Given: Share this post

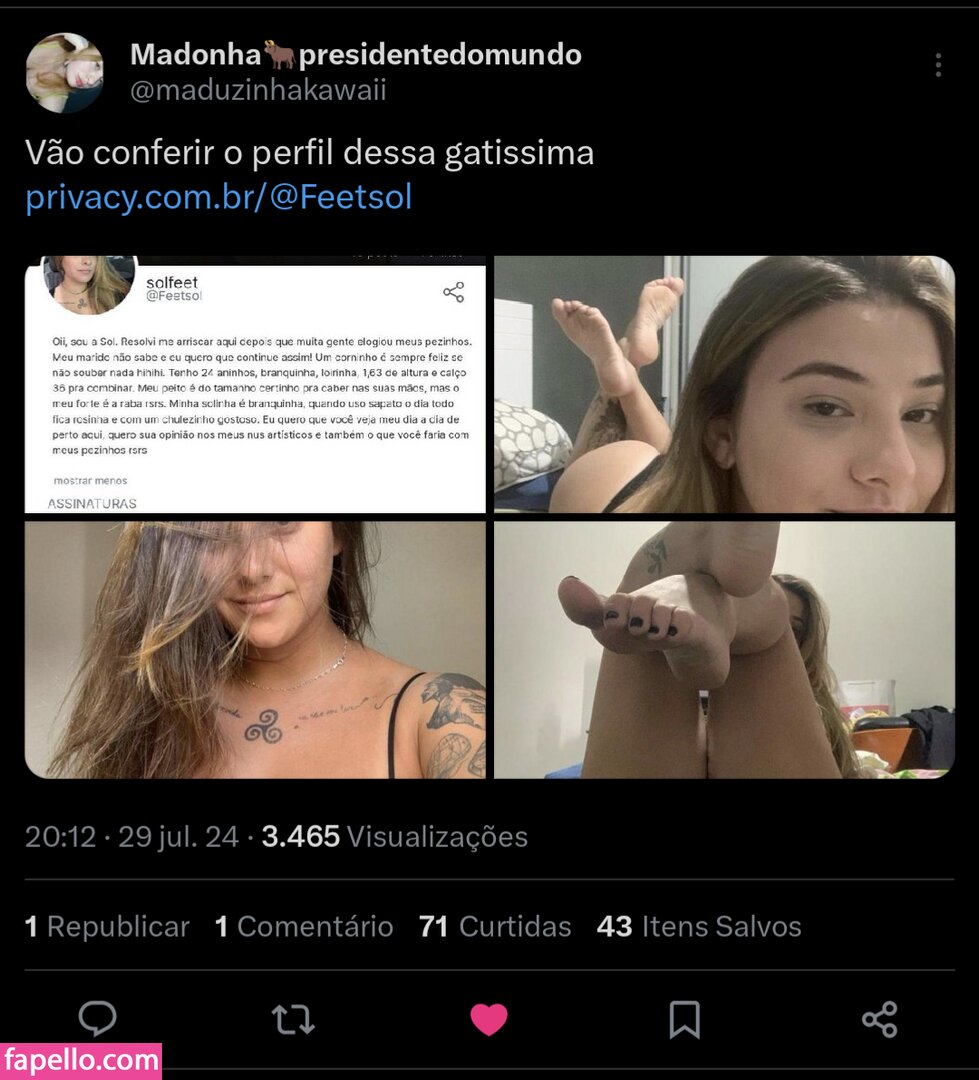Looking at the screenshot, I should 879,1019.
